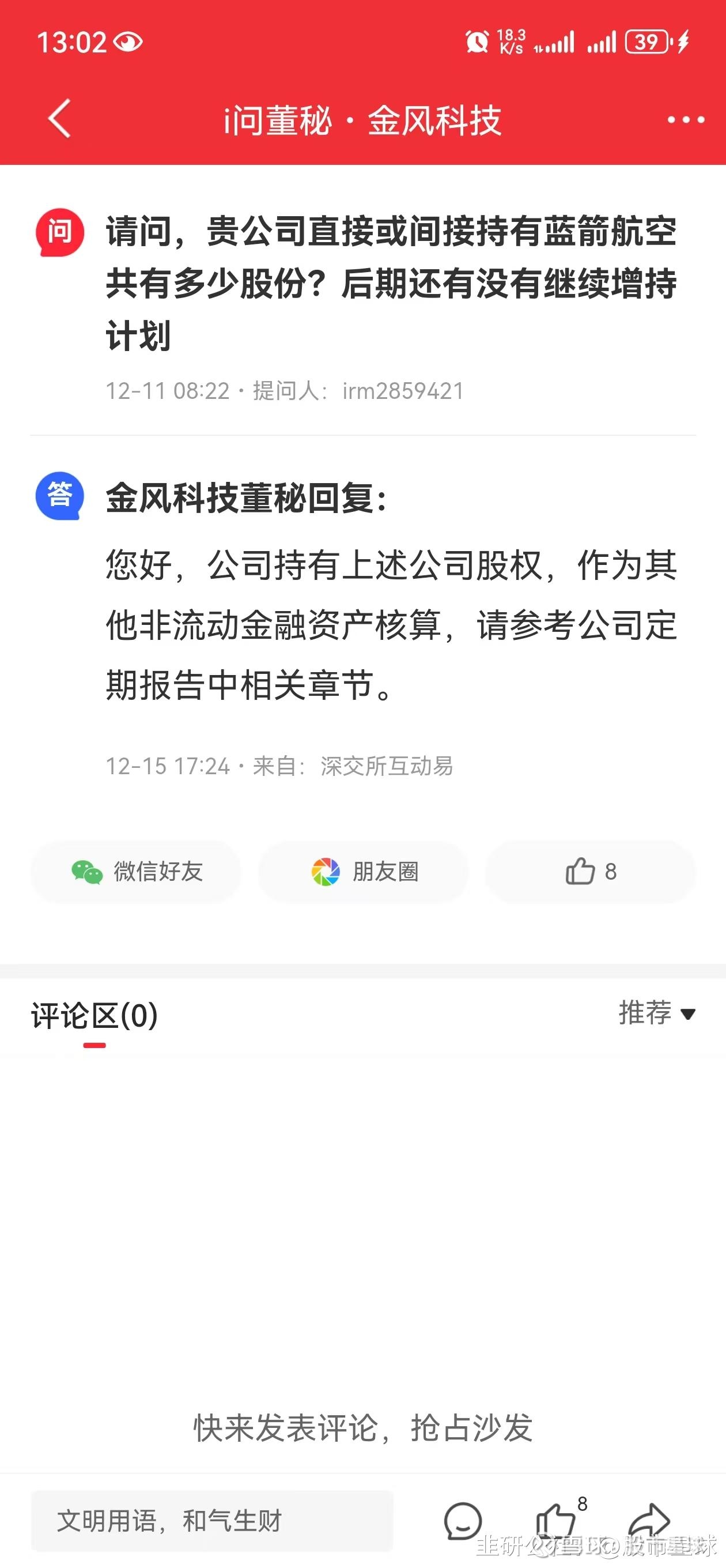This screenshot has width=726, height=1568.
Task: Tap the blue 答 answer badge icon
Action: pos(58,497)
